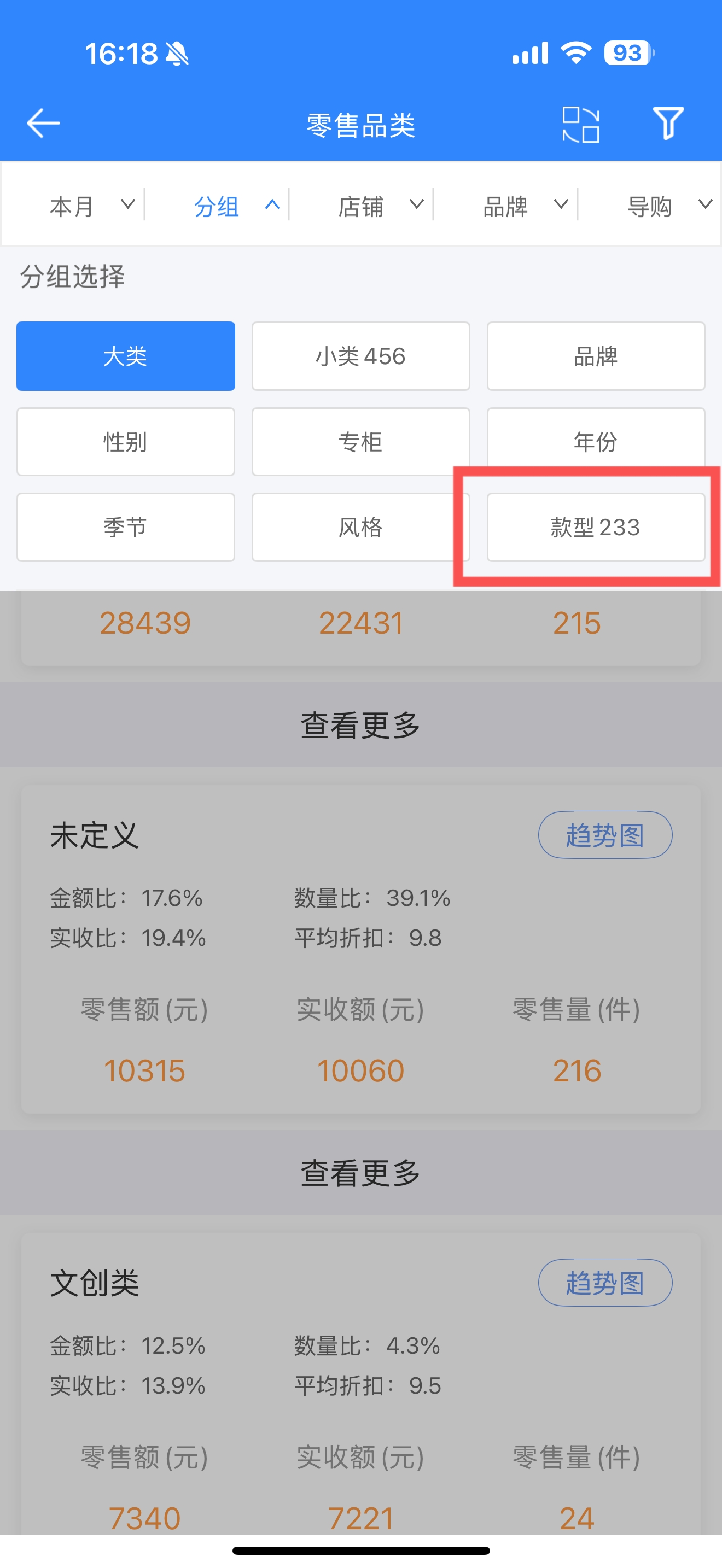Choose 小类 456 grouping
Viewport: 722px width, 1568px height.
pyautogui.click(x=360, y=356)
